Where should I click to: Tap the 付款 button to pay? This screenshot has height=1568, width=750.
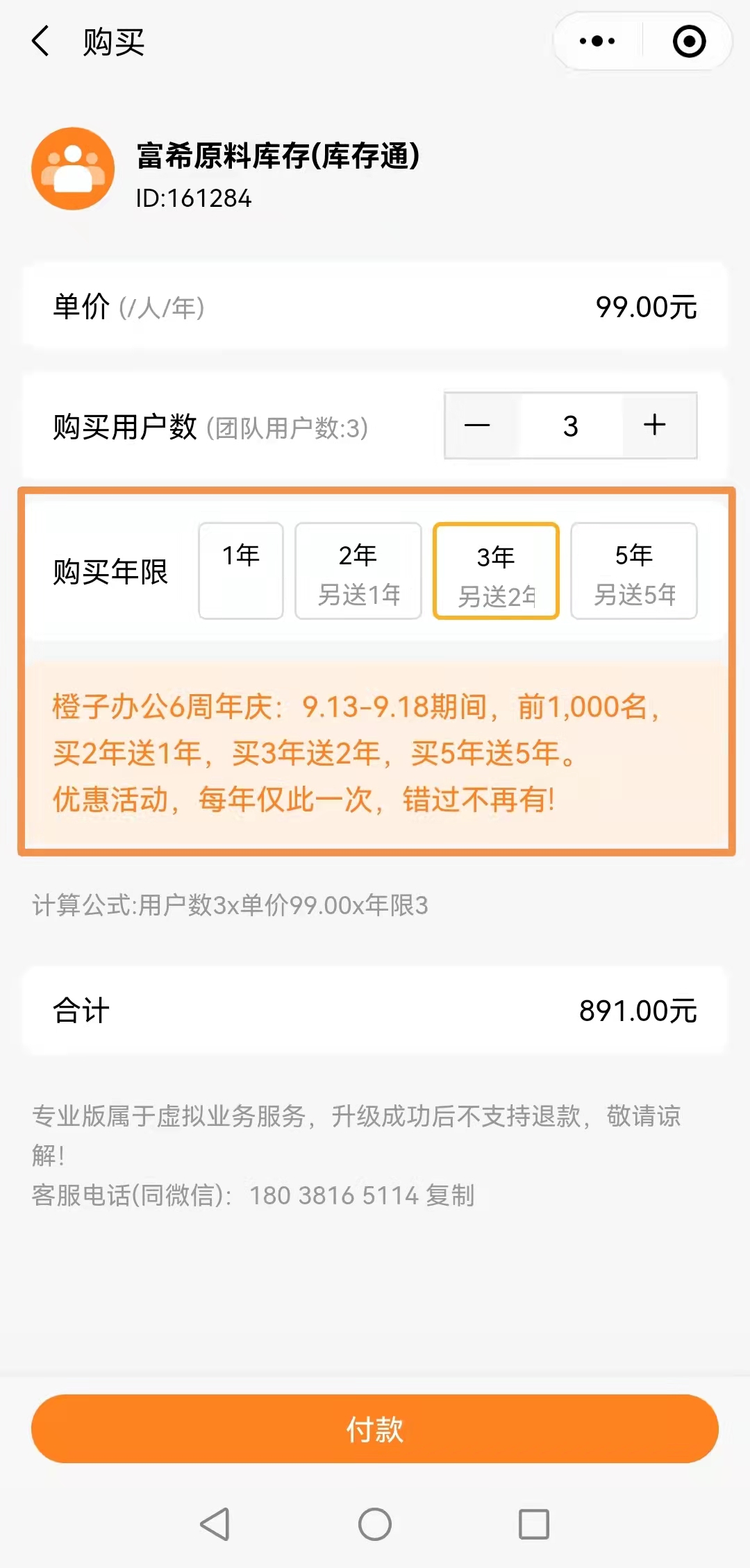click(375, 1429)
